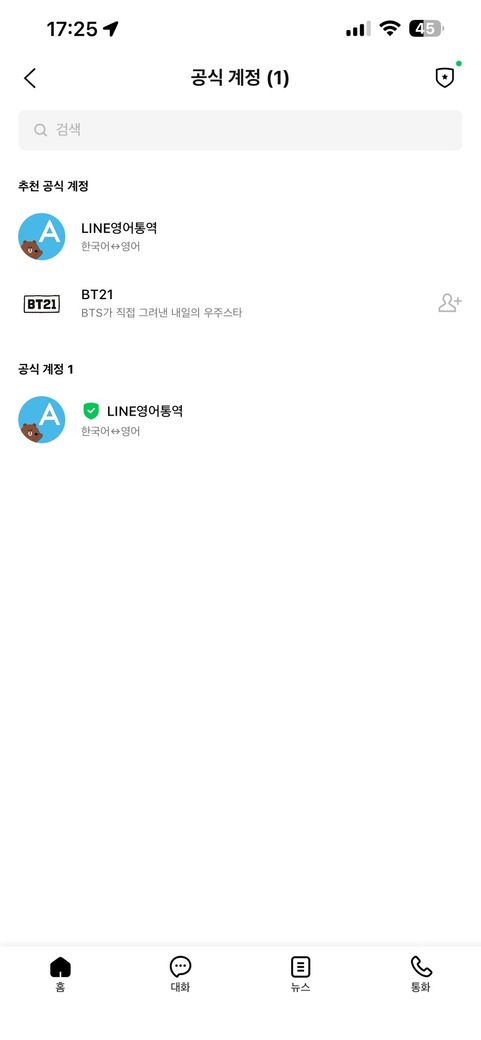Viewport: 481px width, 1040px height.
Task: Tap the 검색 search field
Action: (240, 130)
